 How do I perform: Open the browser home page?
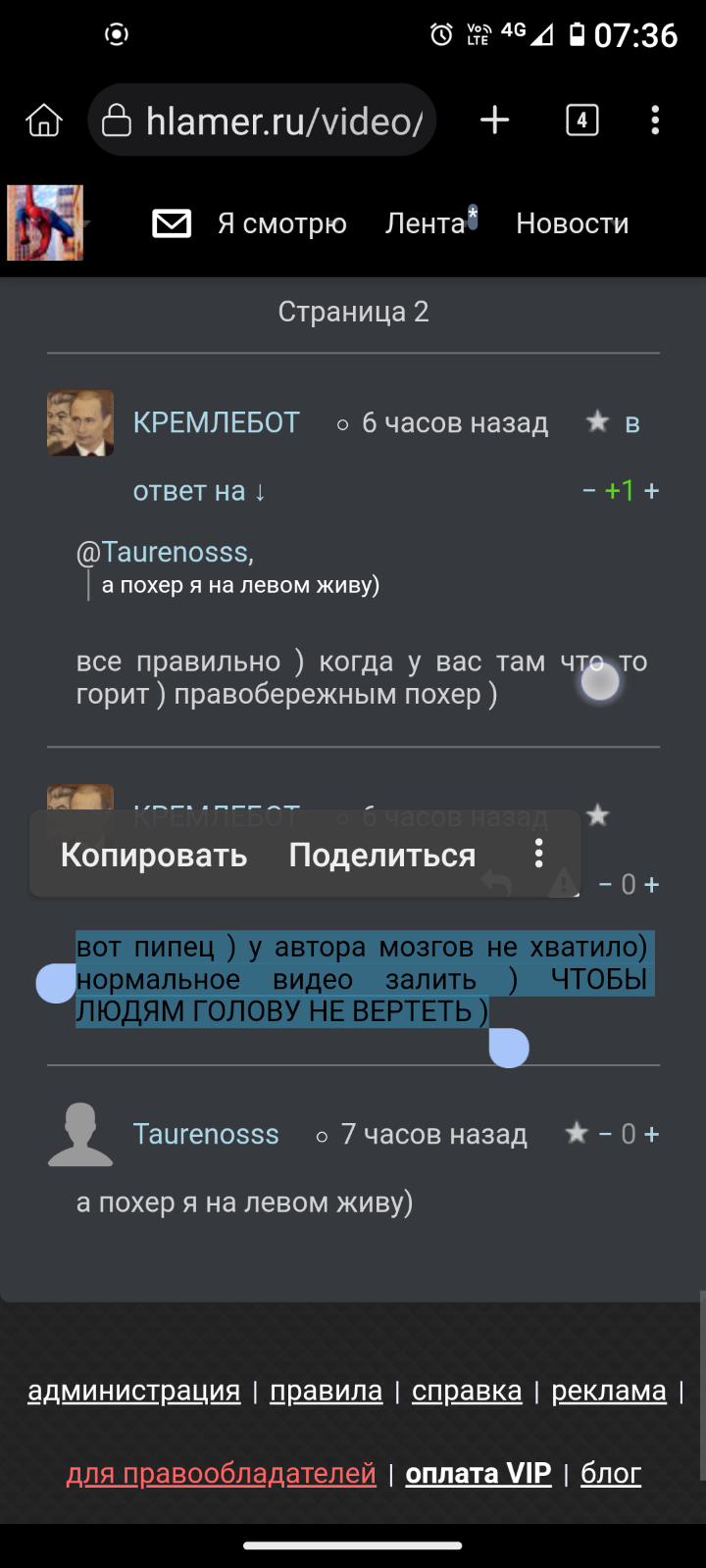tap(44, 121)
